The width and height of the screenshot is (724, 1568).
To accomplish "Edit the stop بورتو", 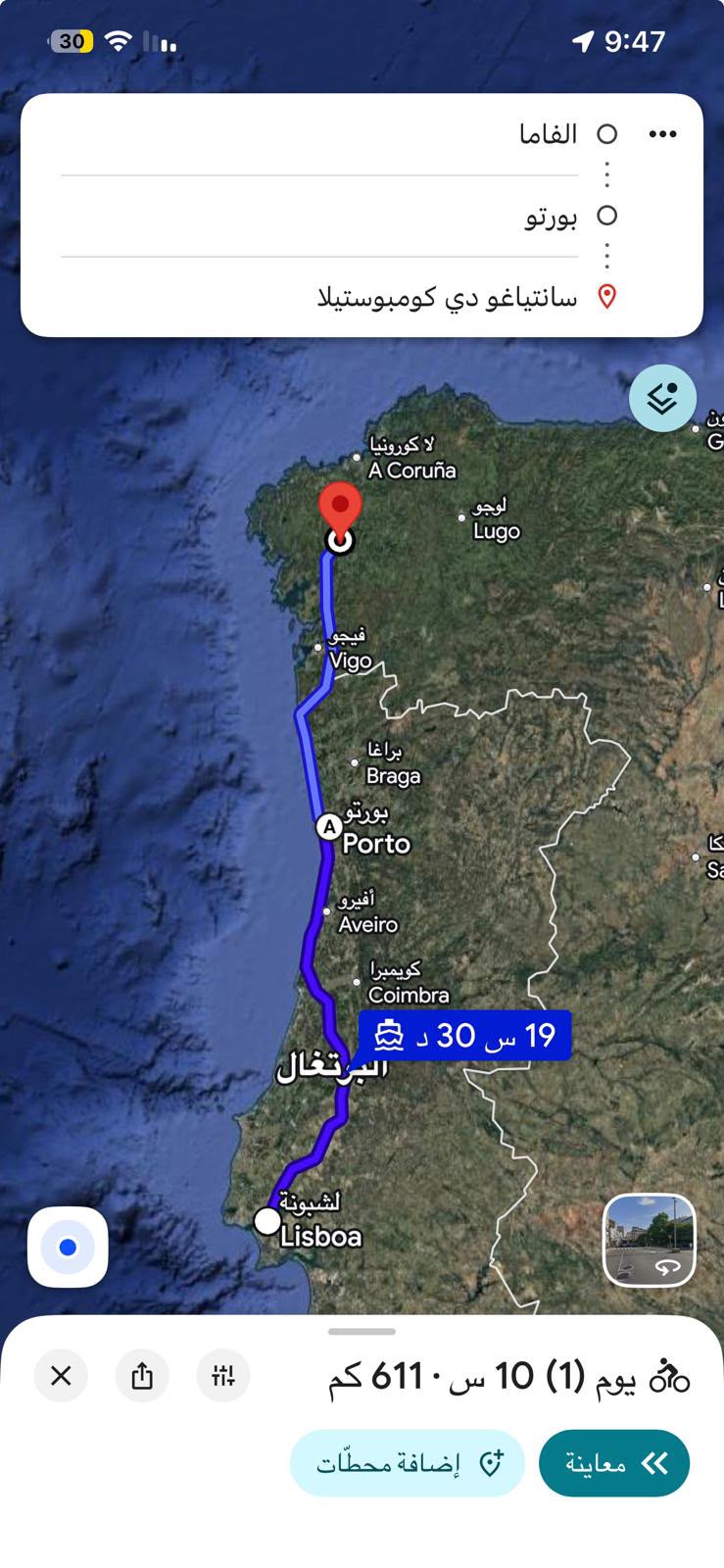I will point(319,216).
